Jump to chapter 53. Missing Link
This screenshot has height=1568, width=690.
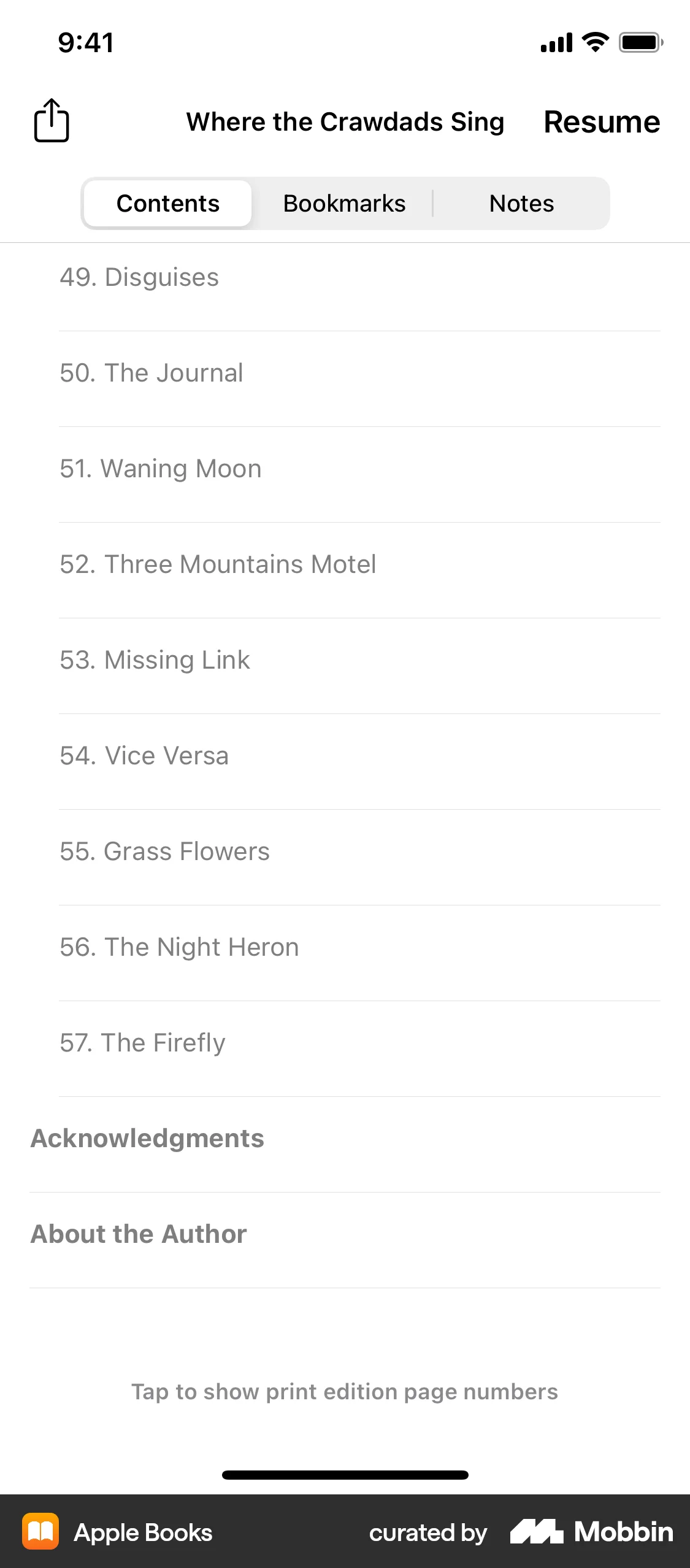pos(155,660)
